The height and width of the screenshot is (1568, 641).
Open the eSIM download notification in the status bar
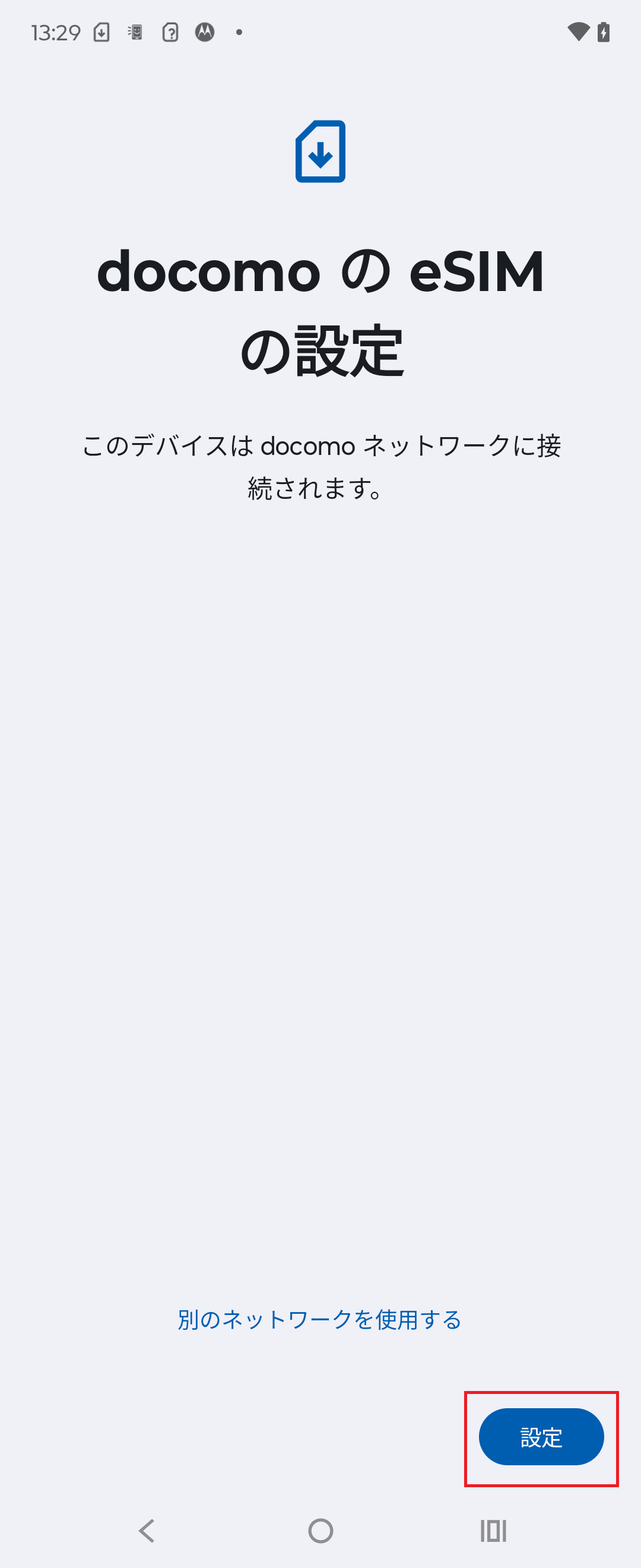pyautogui.click(x=101, y=32)
